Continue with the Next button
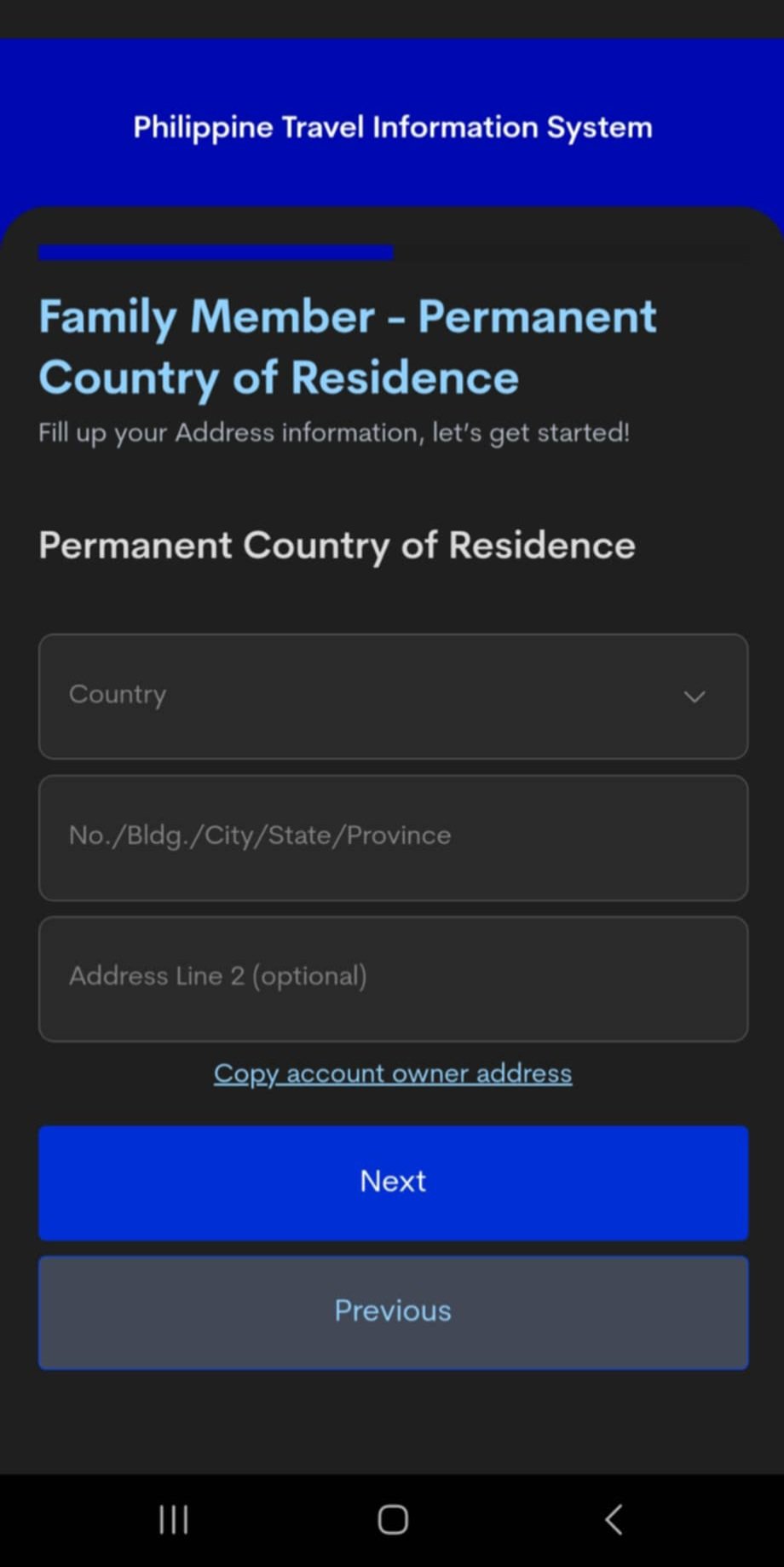Image resolution: width=784 pixels, height=1567 pixels. click(x=393, y=1182)
